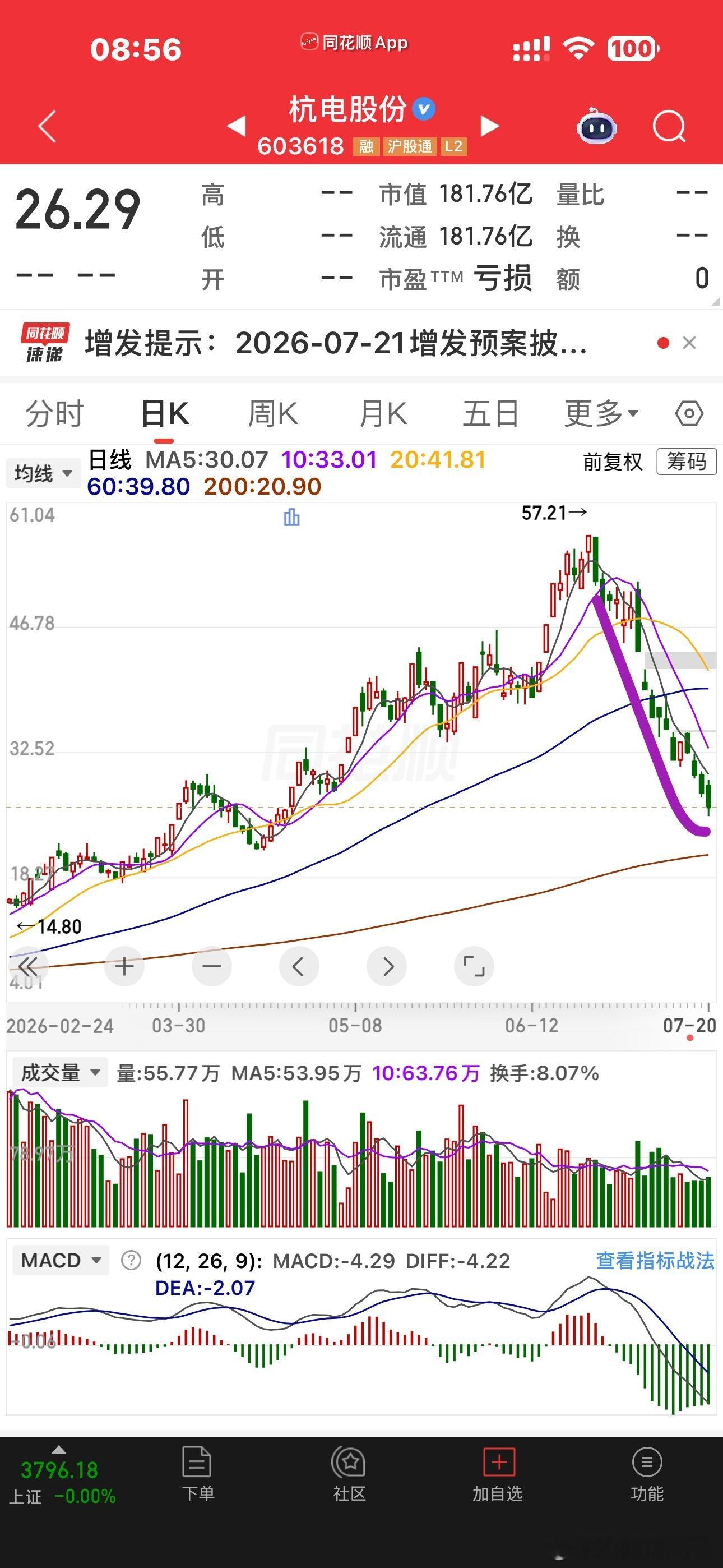
Task: Open 查看指标战法 link
Action: pyautogui.click(x=655, y=1261)
